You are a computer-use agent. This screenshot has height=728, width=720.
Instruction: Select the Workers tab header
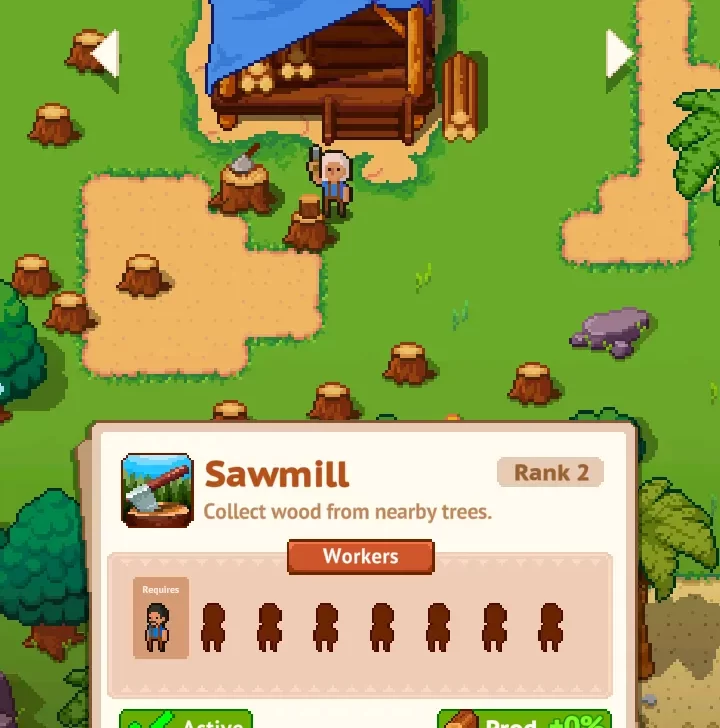click(x=360, y=557)
